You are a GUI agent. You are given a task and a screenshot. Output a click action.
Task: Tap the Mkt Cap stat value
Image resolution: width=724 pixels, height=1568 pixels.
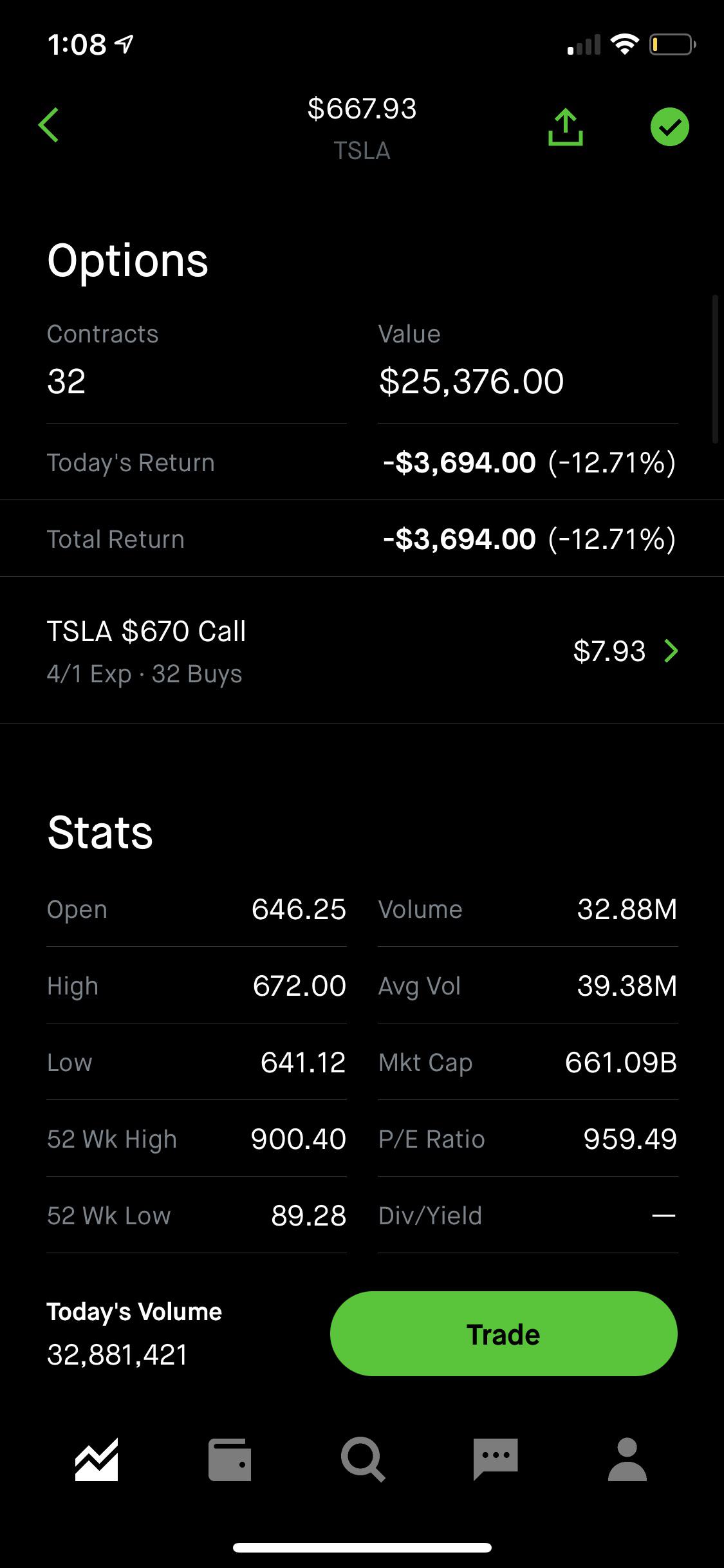click(x=621, y=1063)
